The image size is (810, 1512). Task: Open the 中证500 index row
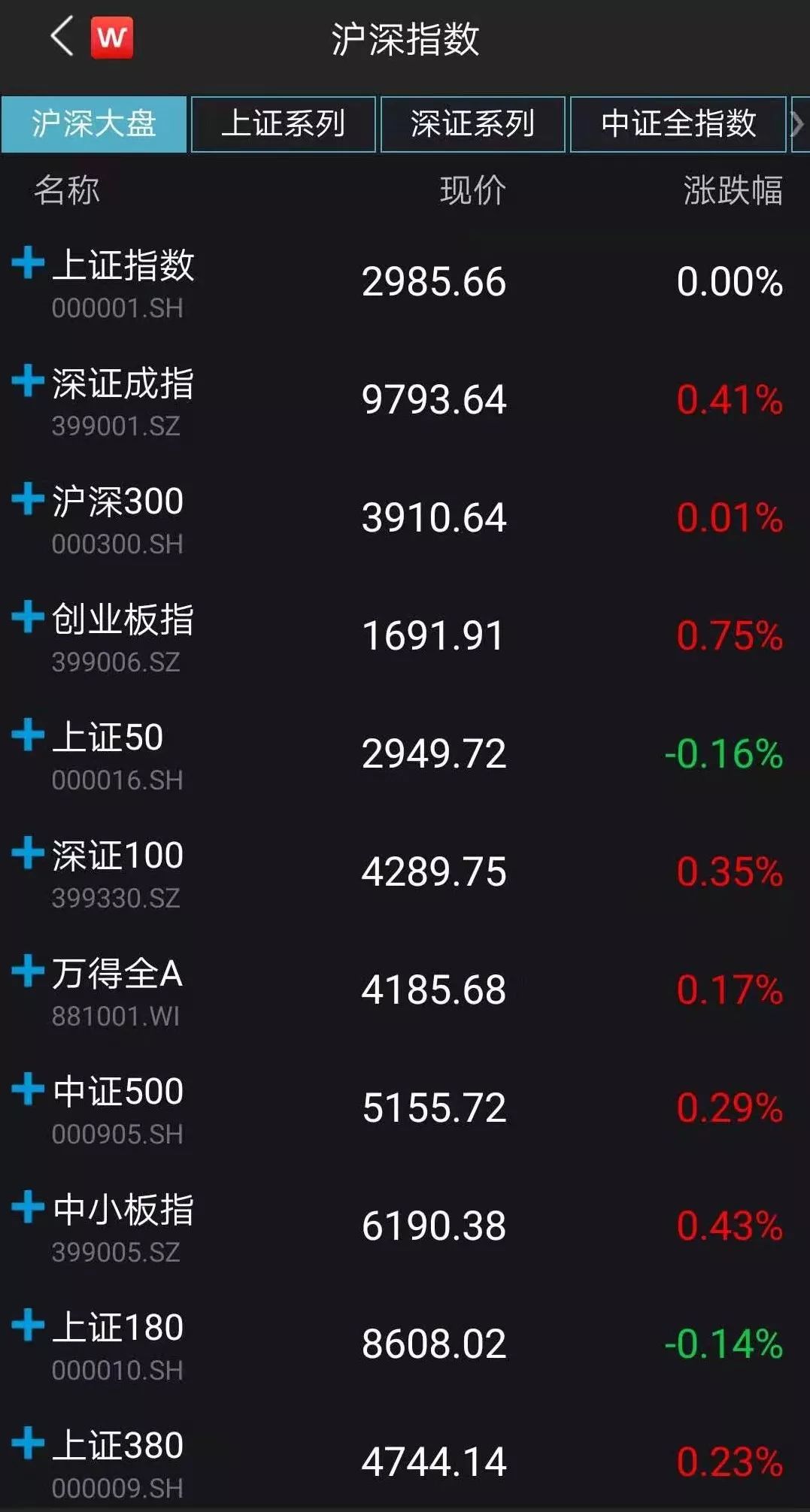pos(405,1108)
